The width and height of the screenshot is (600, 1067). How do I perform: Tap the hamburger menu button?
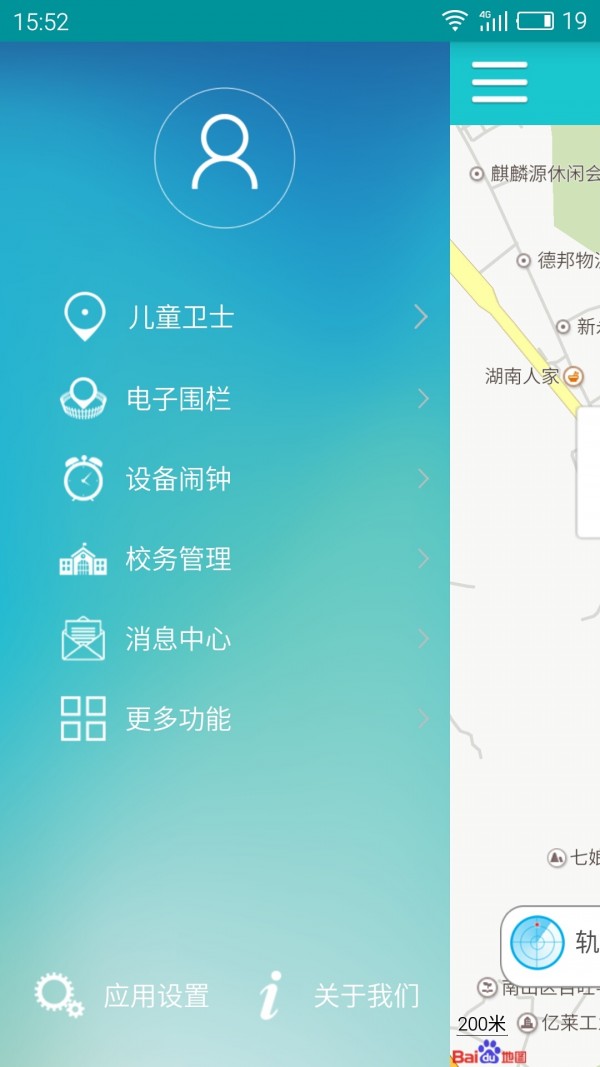click(499, 82)
